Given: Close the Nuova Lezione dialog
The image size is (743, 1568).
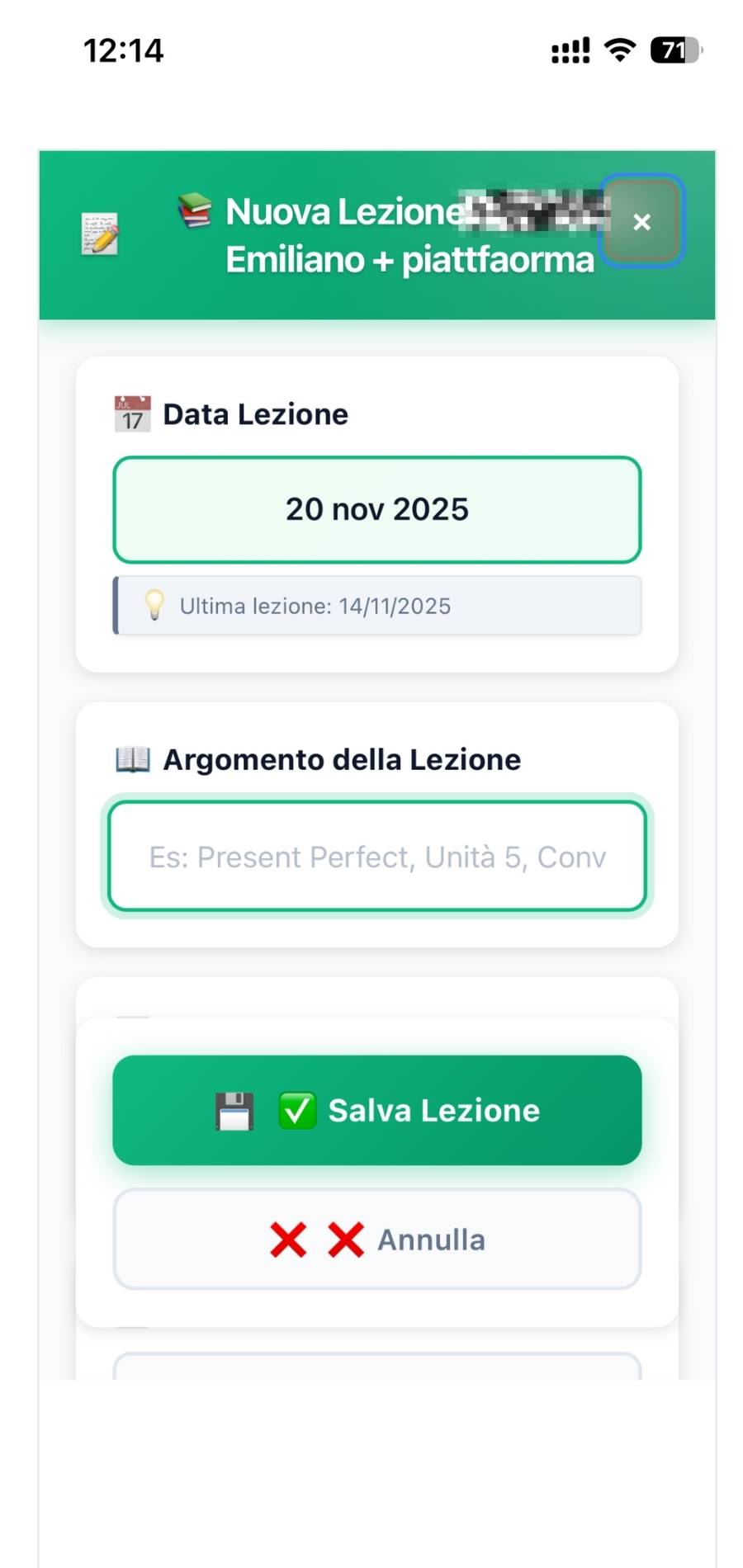Looking at the screenshot, I should click(641, 221).
